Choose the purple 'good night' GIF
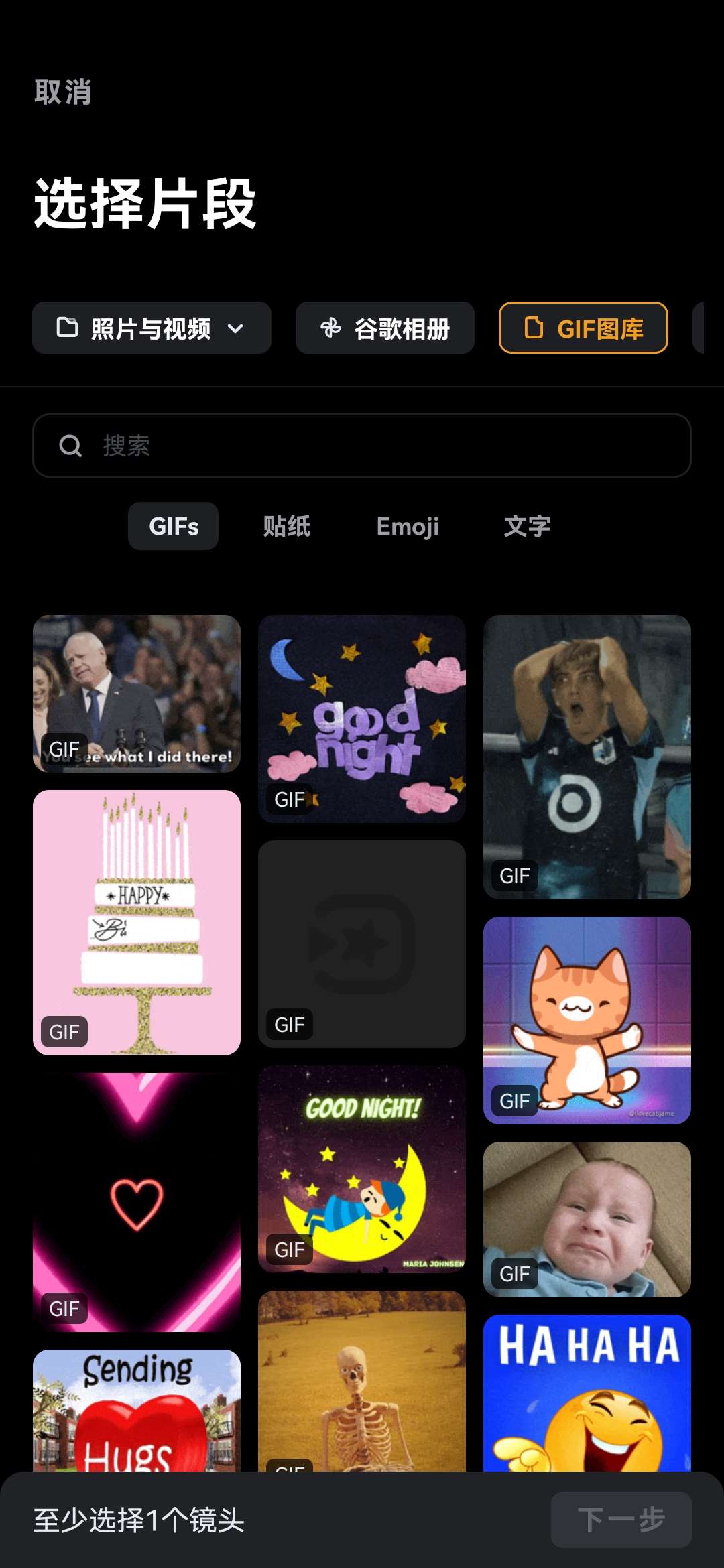Viewport: 724px width, 1568px height. point(362,718)
